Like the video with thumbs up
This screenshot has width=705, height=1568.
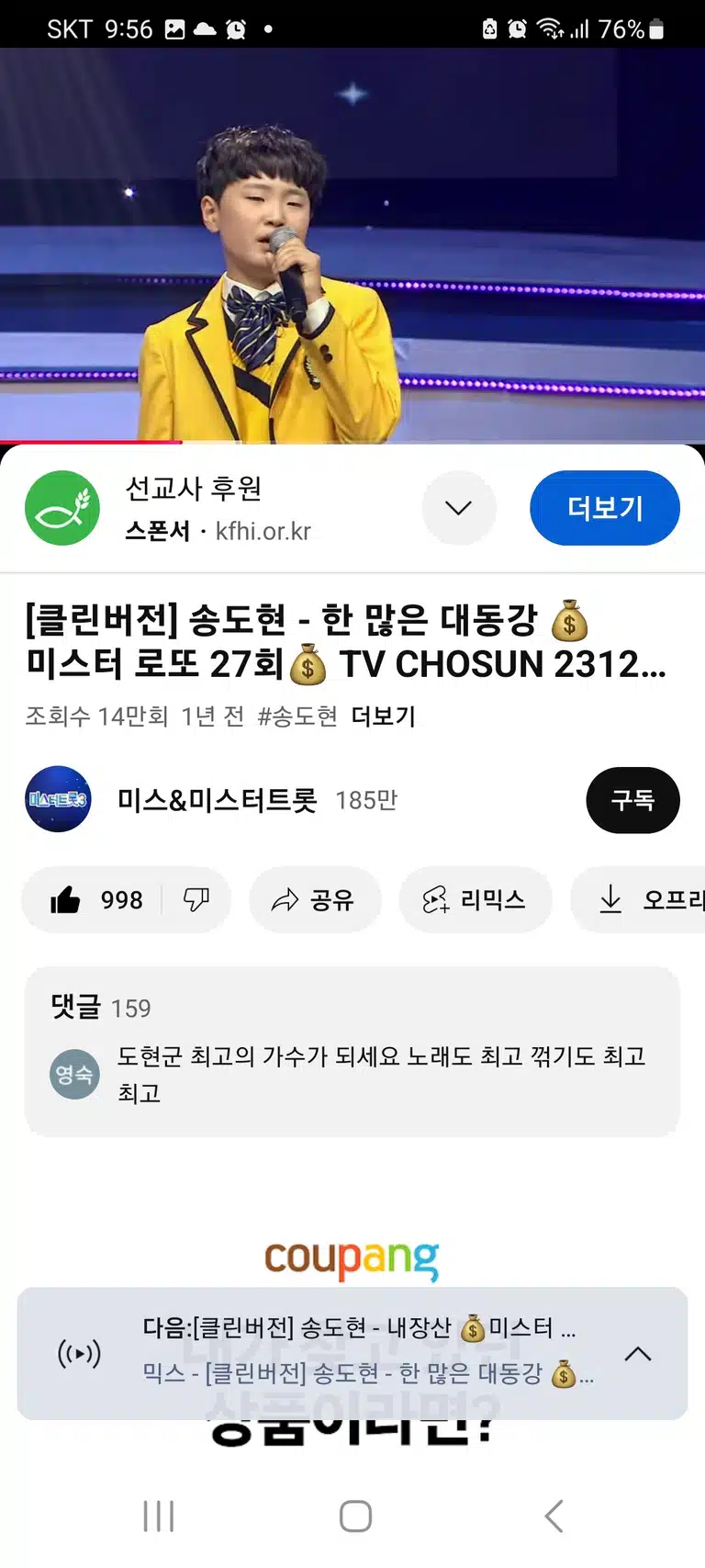[x=95, y=899]
